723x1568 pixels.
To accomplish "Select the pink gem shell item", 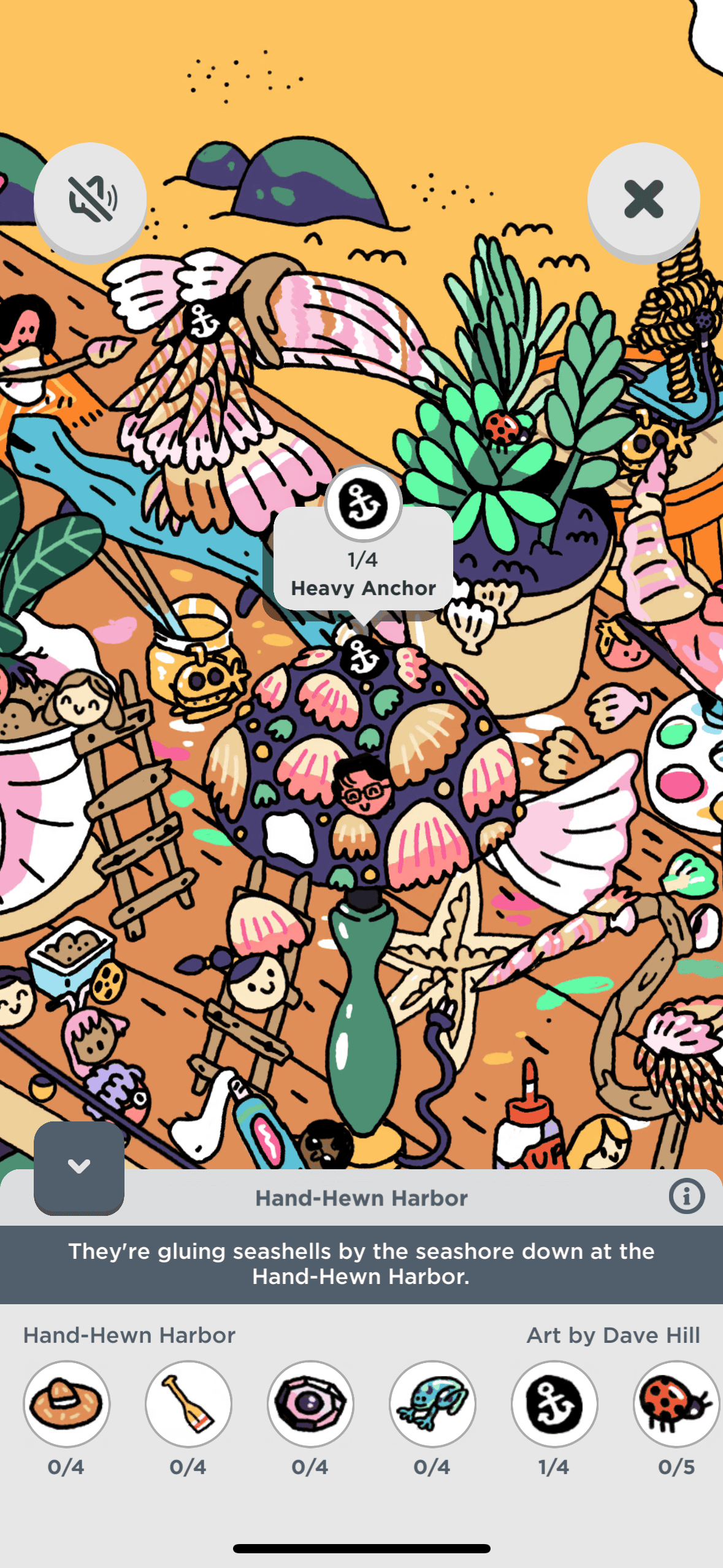I will 310,1404.
